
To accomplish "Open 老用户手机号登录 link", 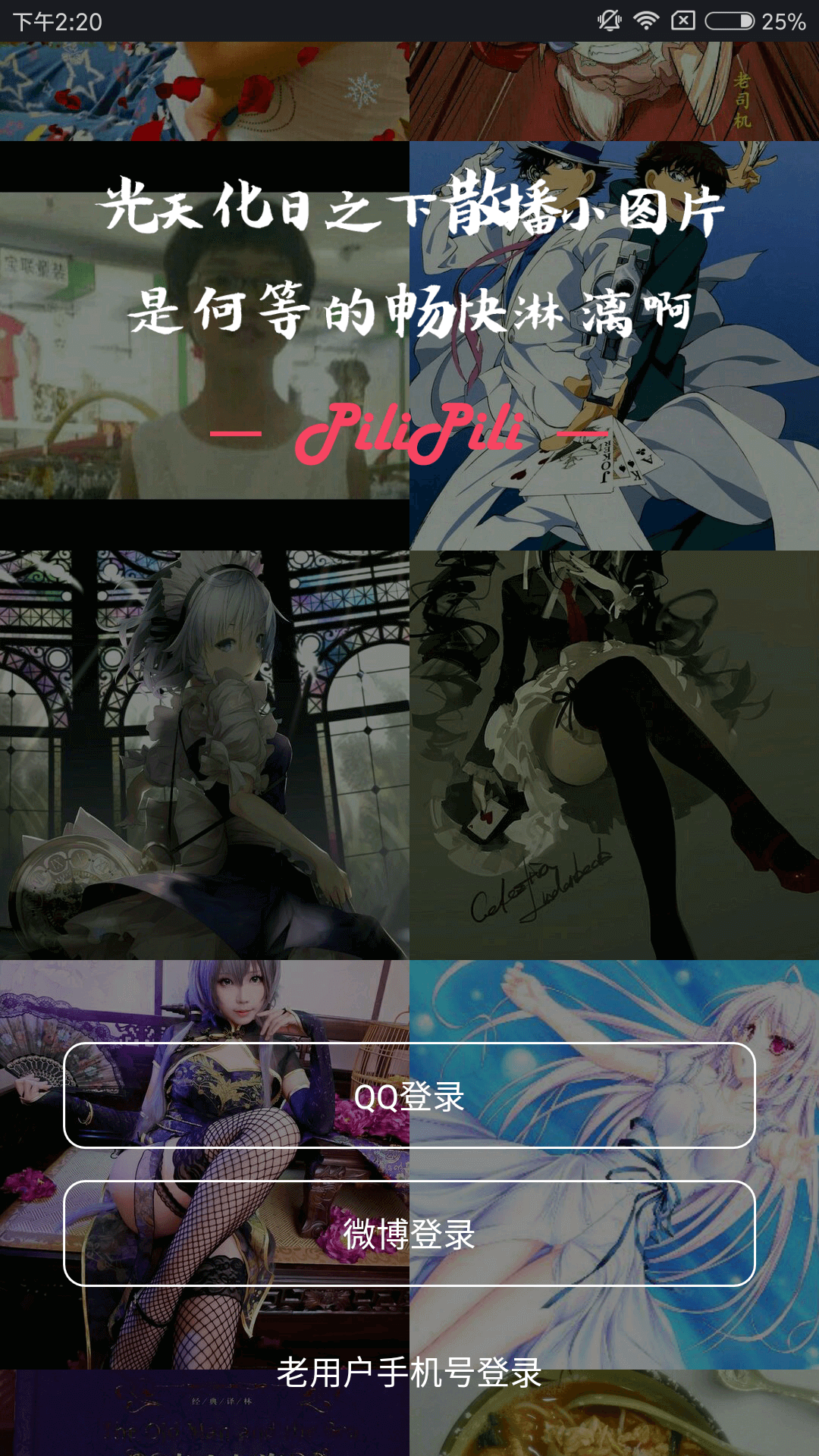I will pos(409,1373).
